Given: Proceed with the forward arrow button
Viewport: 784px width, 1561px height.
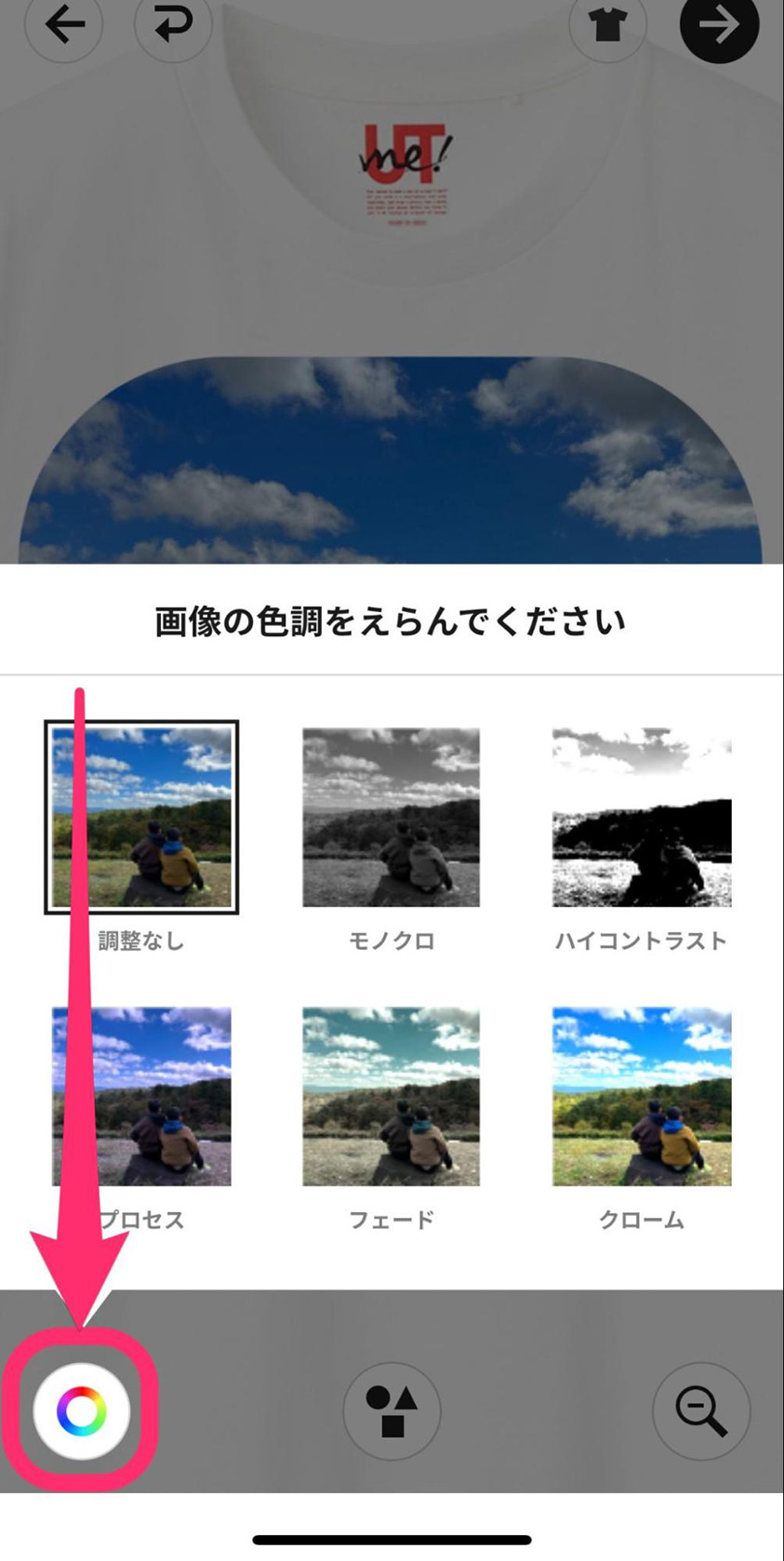Looking at the screenshot, I should coord(719,25).
